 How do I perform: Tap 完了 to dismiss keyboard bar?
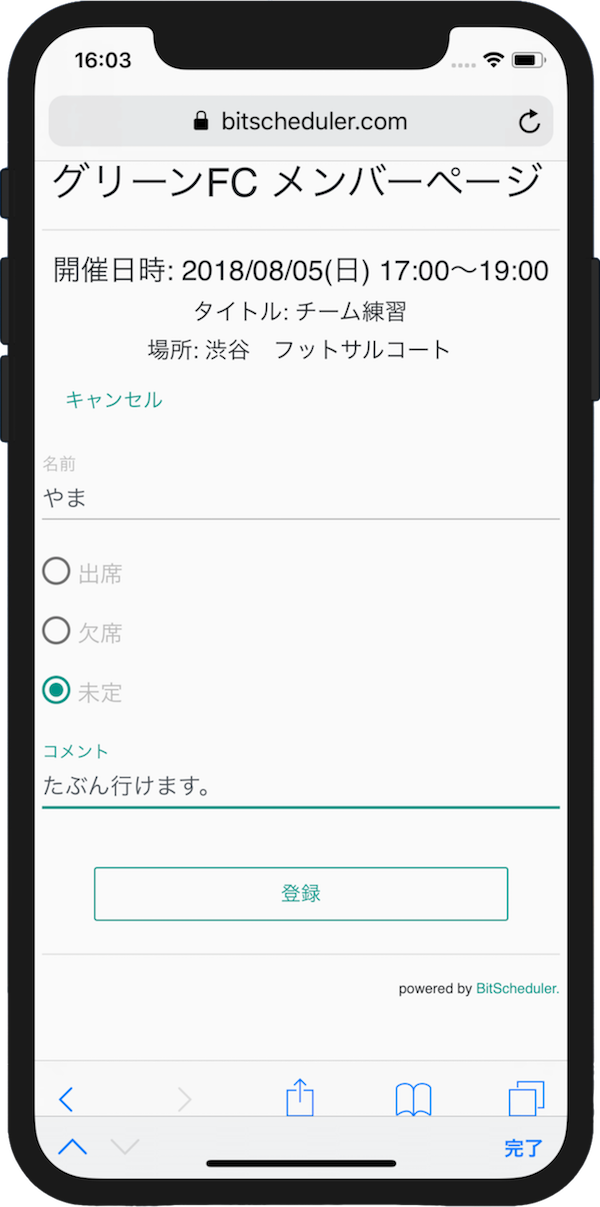tap(523, 1148)
